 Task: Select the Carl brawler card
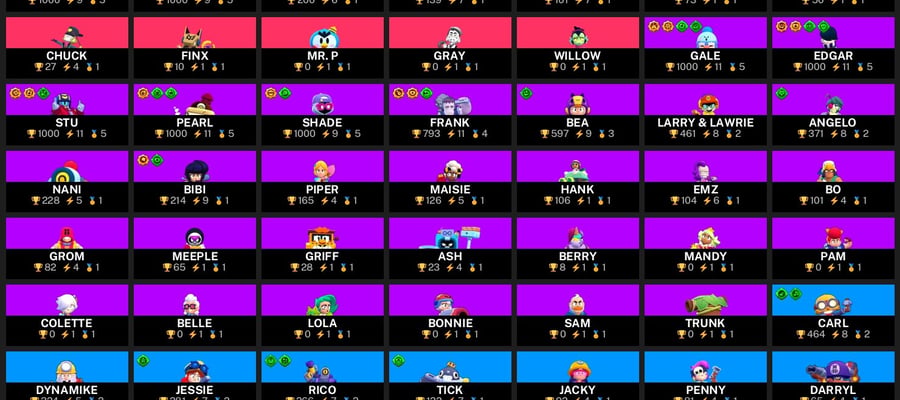[833, 315]
